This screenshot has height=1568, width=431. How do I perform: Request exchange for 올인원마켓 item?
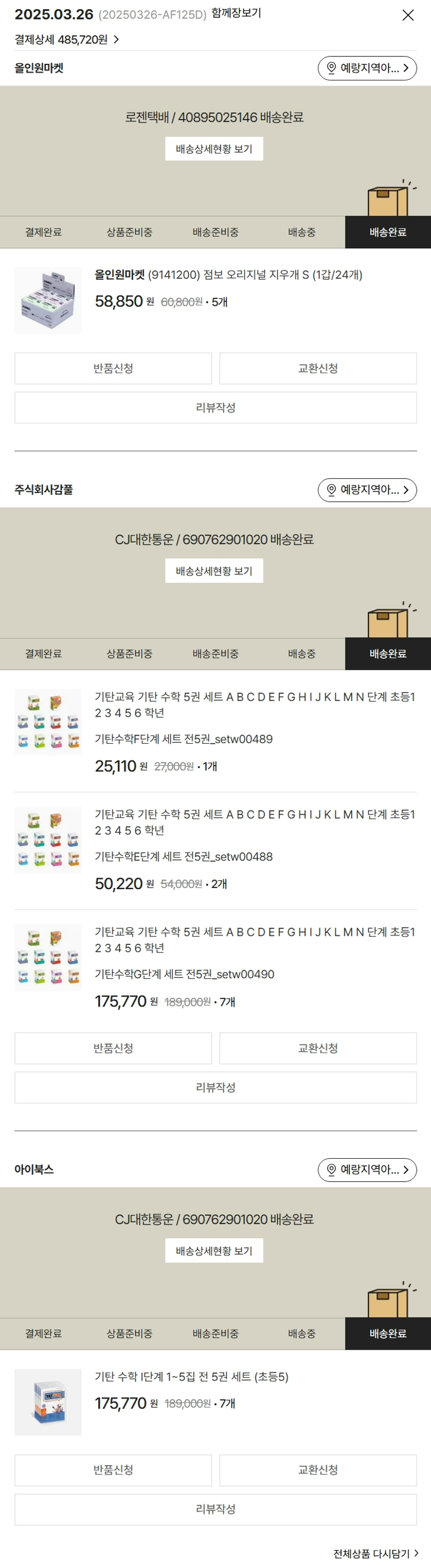click(x=318, y=368)
